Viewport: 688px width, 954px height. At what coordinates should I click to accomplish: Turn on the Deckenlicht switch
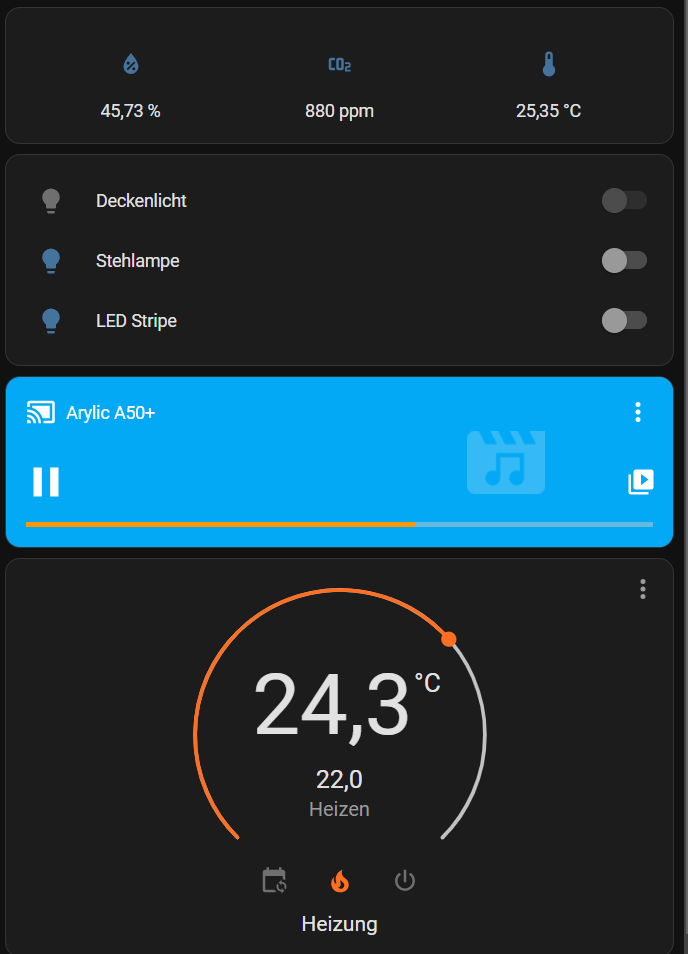coord(624,201)
